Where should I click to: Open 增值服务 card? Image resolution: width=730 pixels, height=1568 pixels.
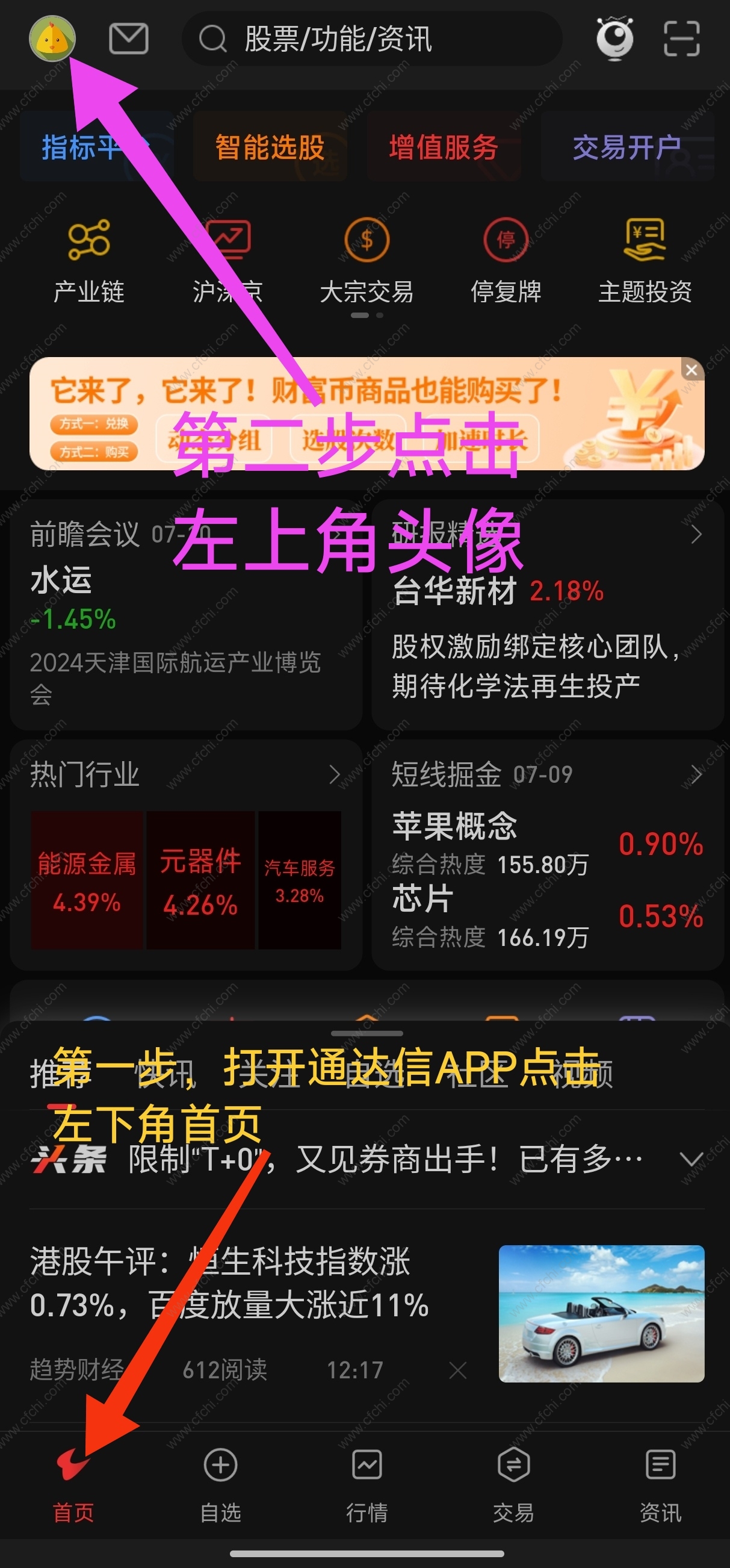point(444,148)
